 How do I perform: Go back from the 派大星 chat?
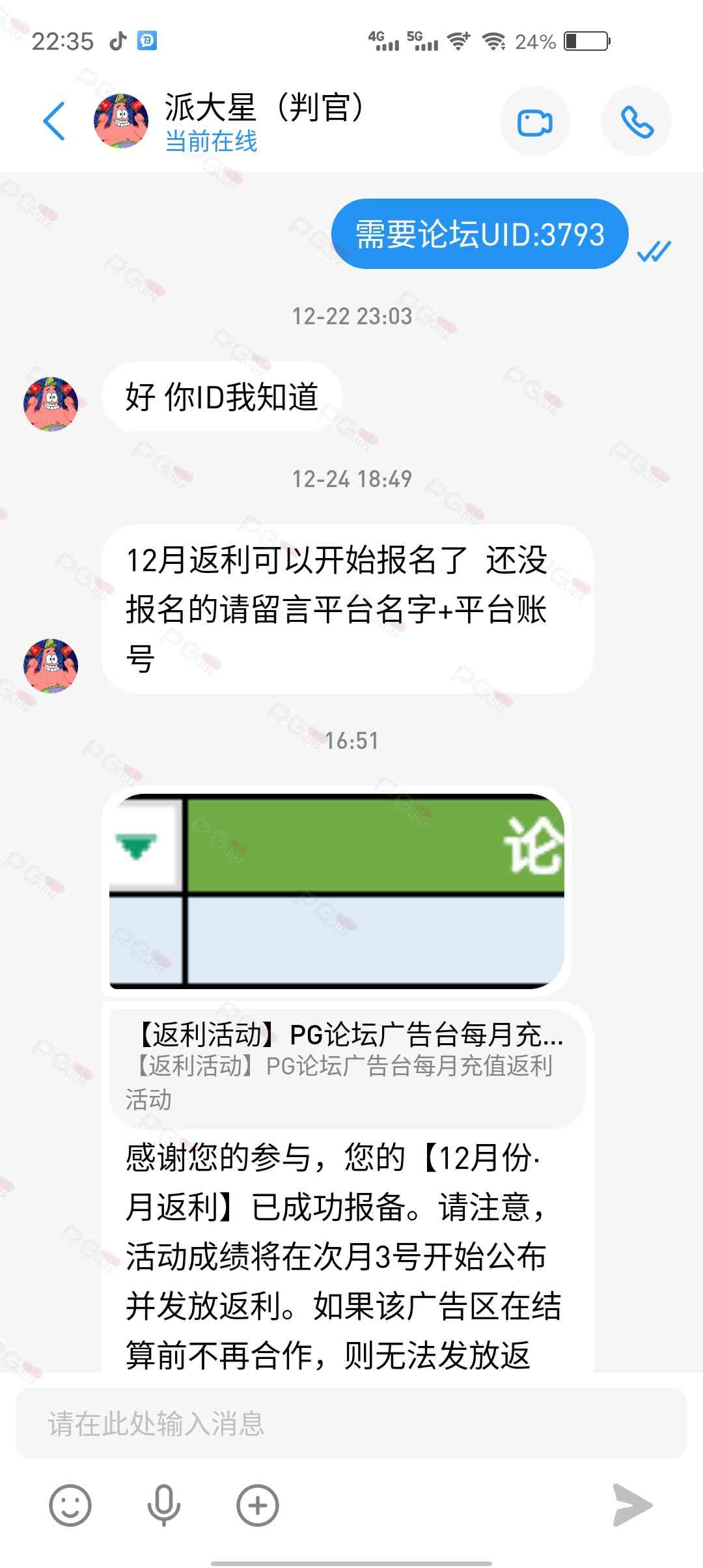point(53,121)
